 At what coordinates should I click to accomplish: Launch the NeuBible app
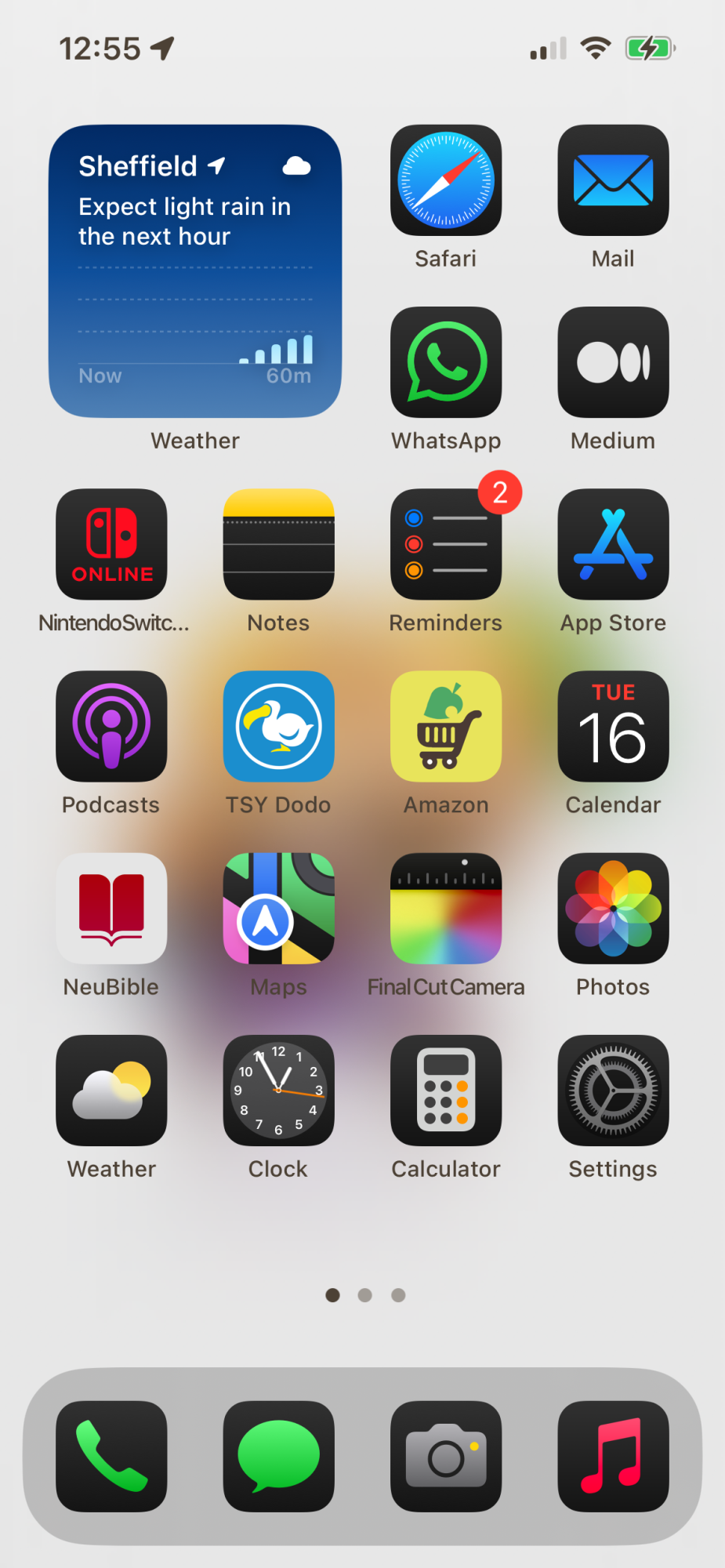pos(111,908)
